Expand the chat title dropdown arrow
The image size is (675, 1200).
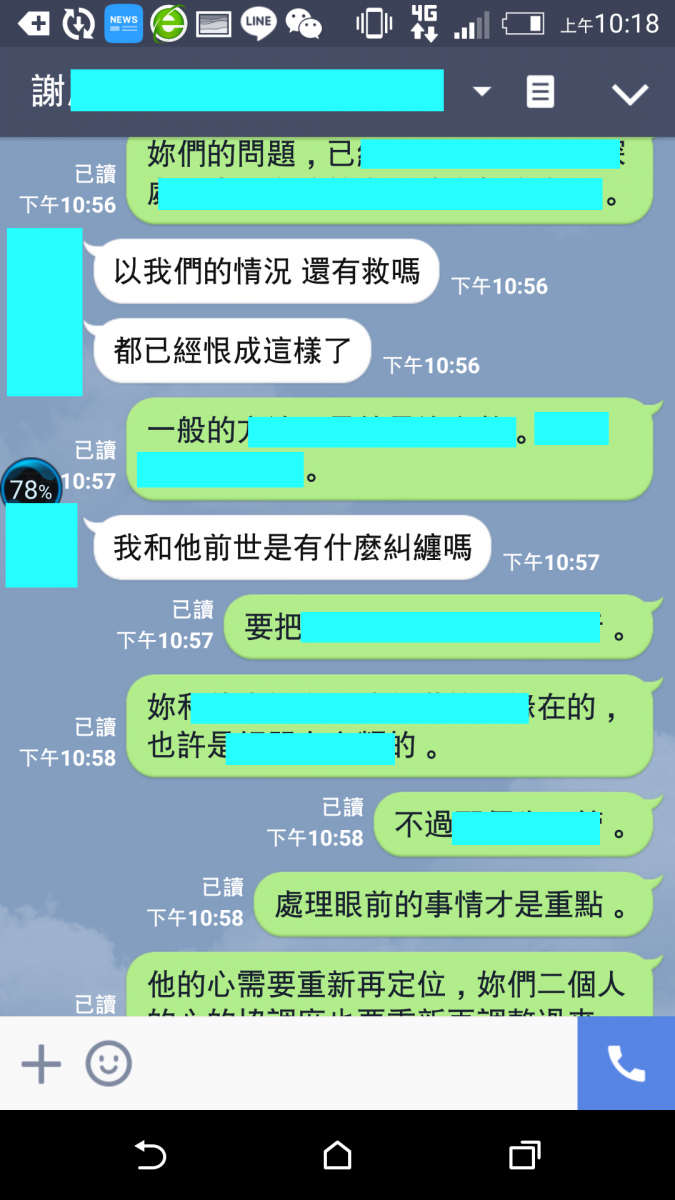tap(482, 92)
